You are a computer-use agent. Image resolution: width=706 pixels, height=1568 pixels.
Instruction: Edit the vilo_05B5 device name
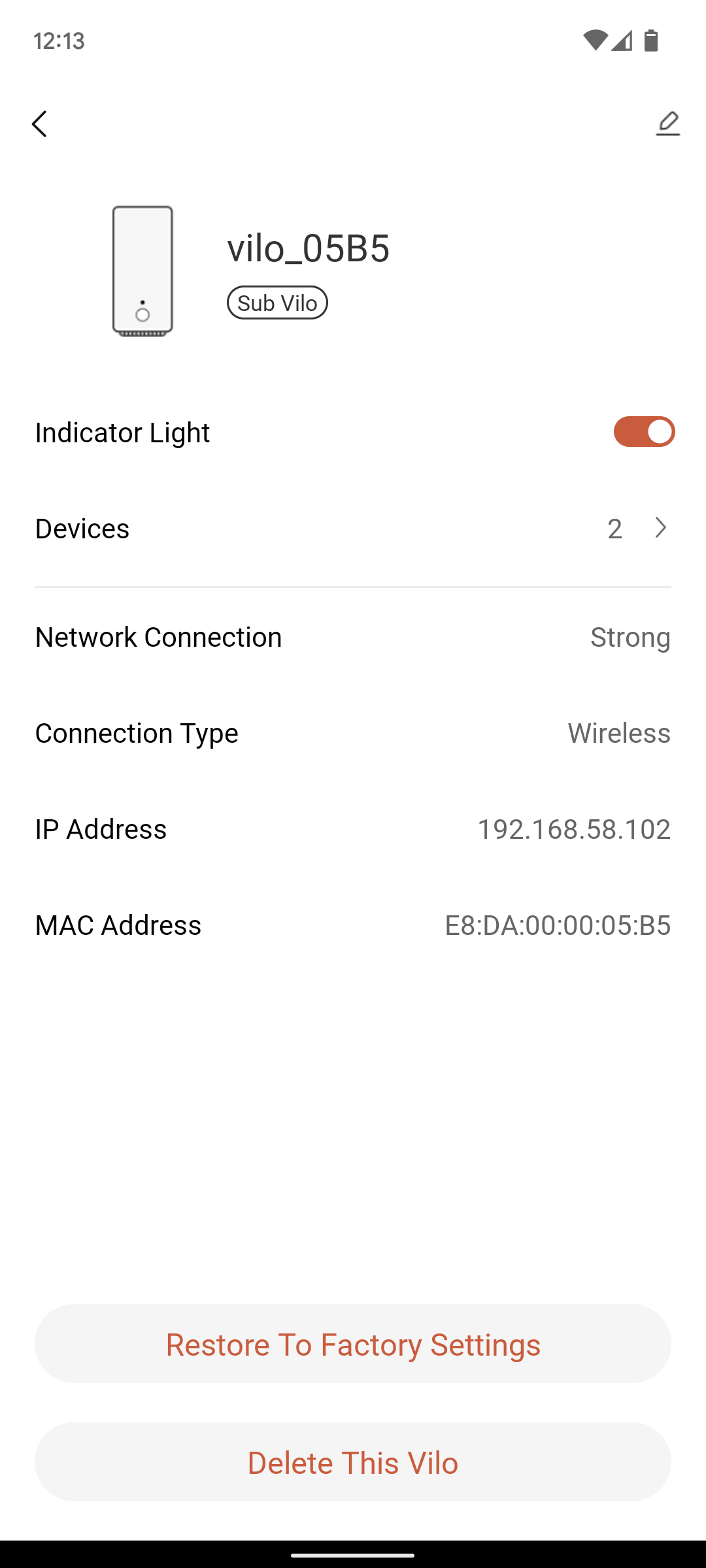[x=667, y=123]
